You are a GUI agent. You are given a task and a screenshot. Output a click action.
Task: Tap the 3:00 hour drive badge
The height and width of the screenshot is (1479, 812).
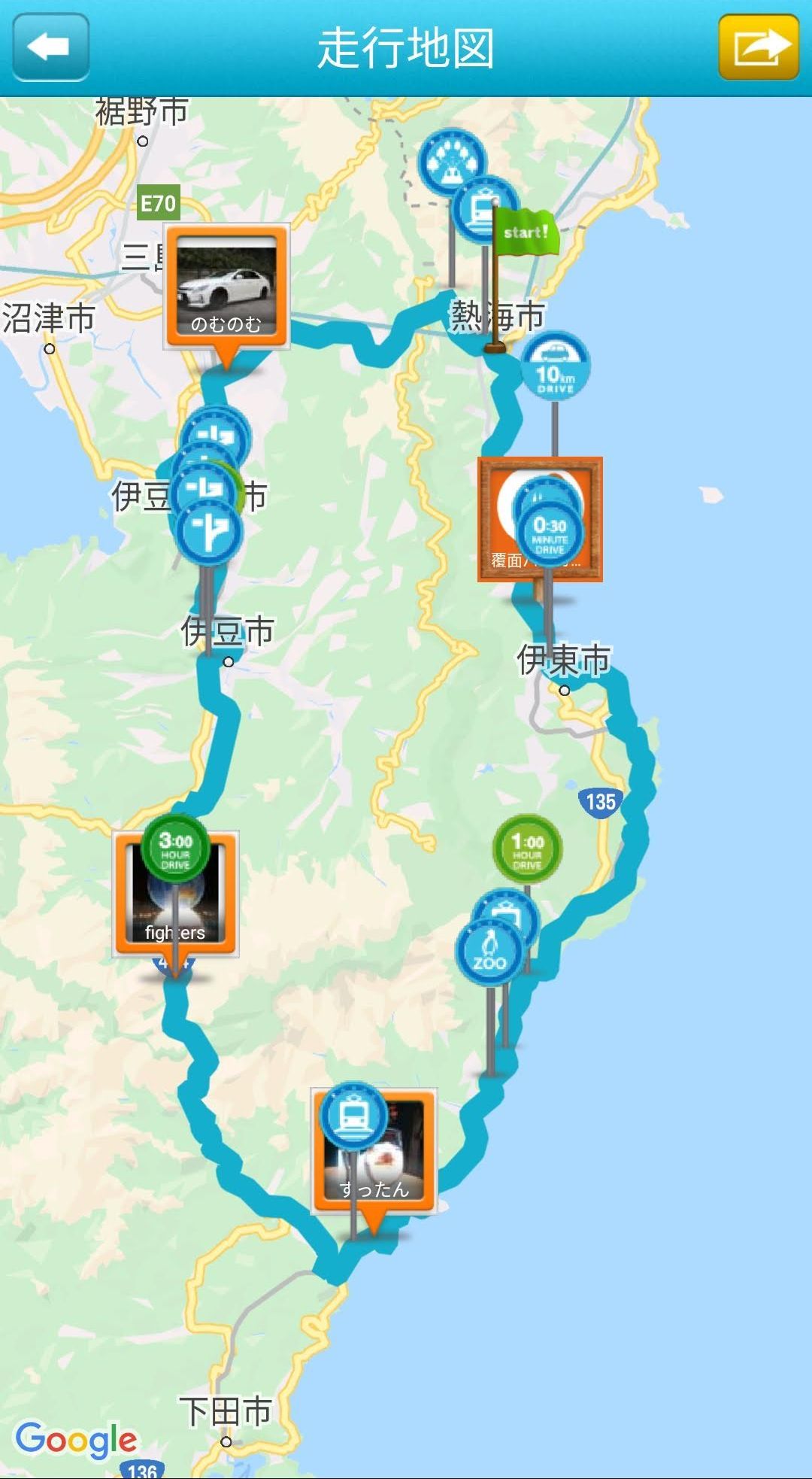coord(175,848)
